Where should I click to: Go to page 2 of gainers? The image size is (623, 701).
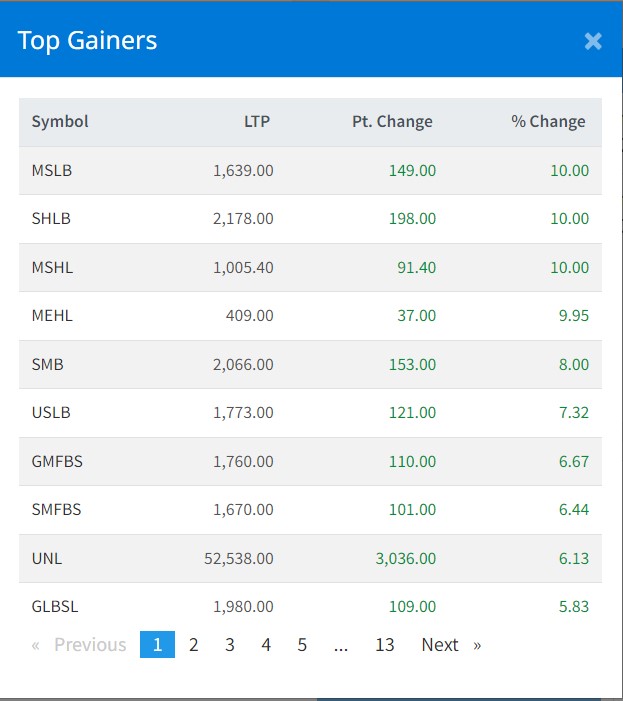(193, 645)
